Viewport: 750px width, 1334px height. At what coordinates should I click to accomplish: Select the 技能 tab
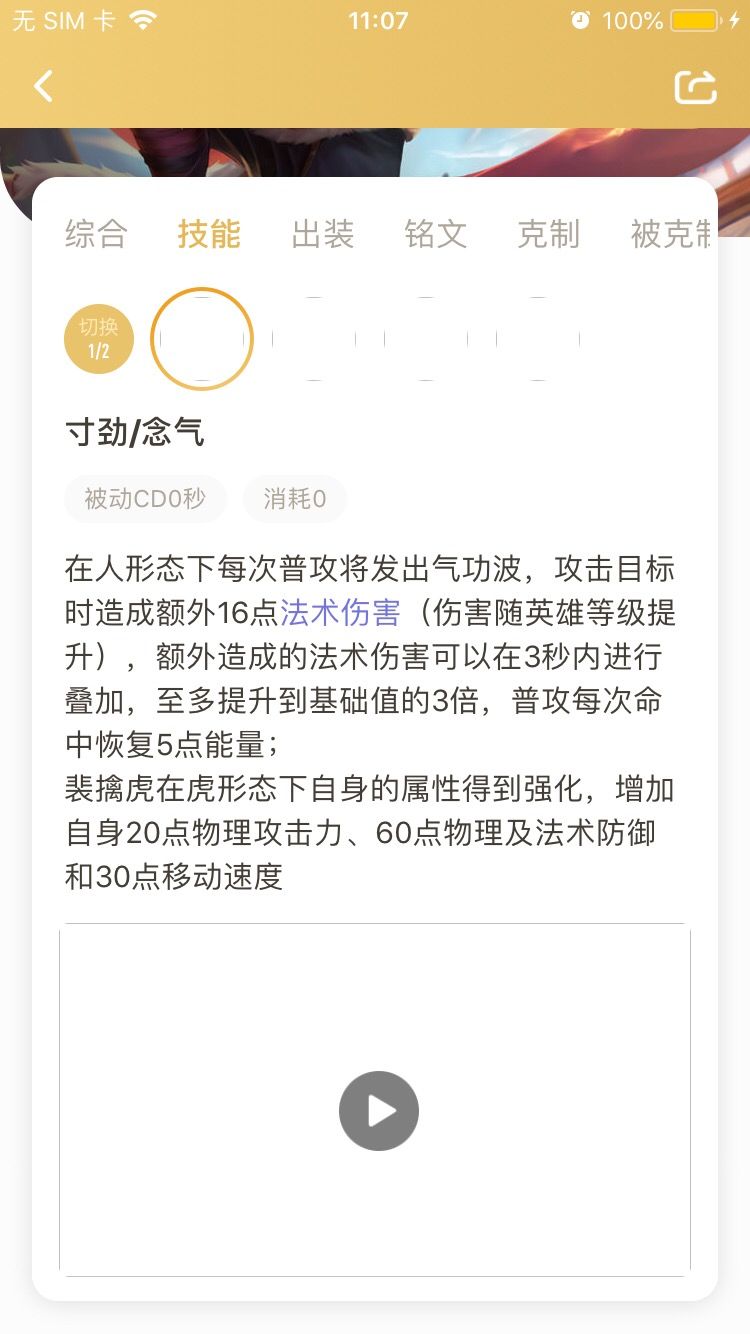[x=209, y=234]
